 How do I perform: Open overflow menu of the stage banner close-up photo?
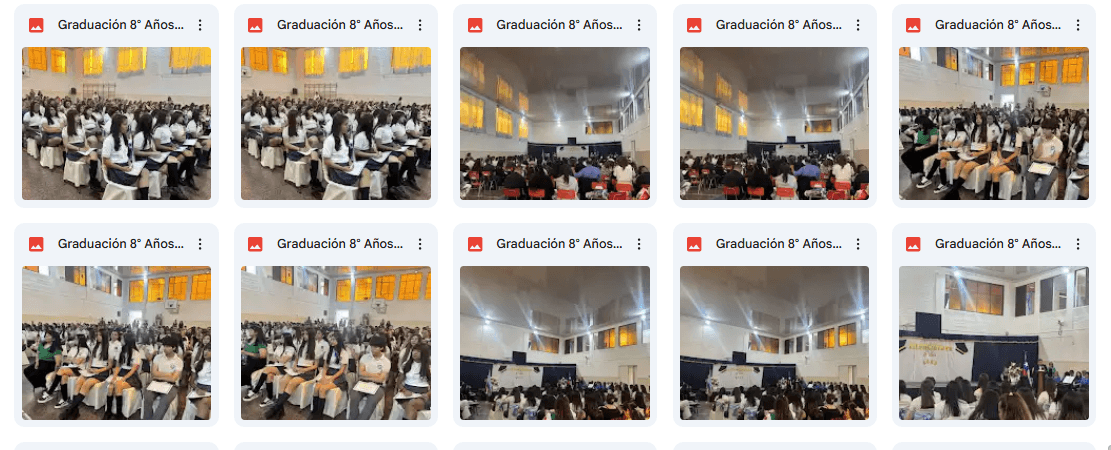[1077, 244]
